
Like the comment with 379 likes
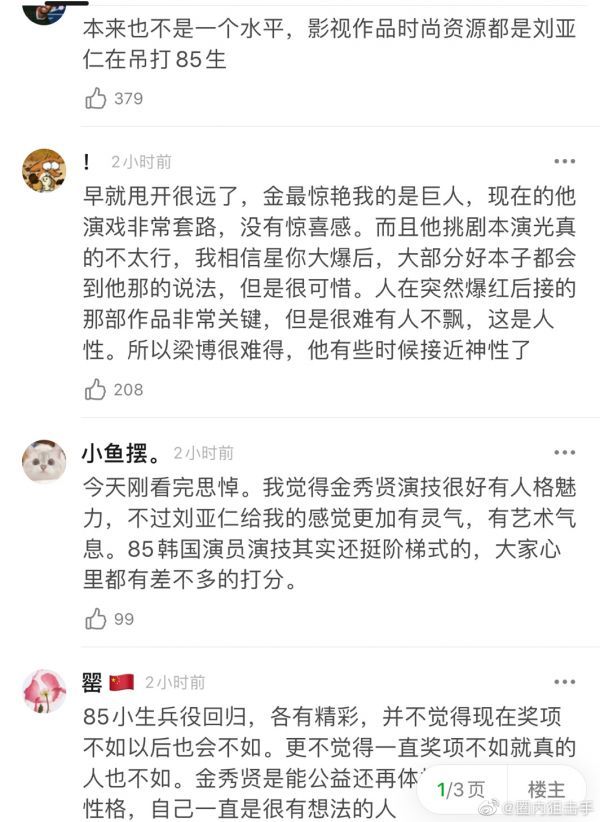point(96,98)
